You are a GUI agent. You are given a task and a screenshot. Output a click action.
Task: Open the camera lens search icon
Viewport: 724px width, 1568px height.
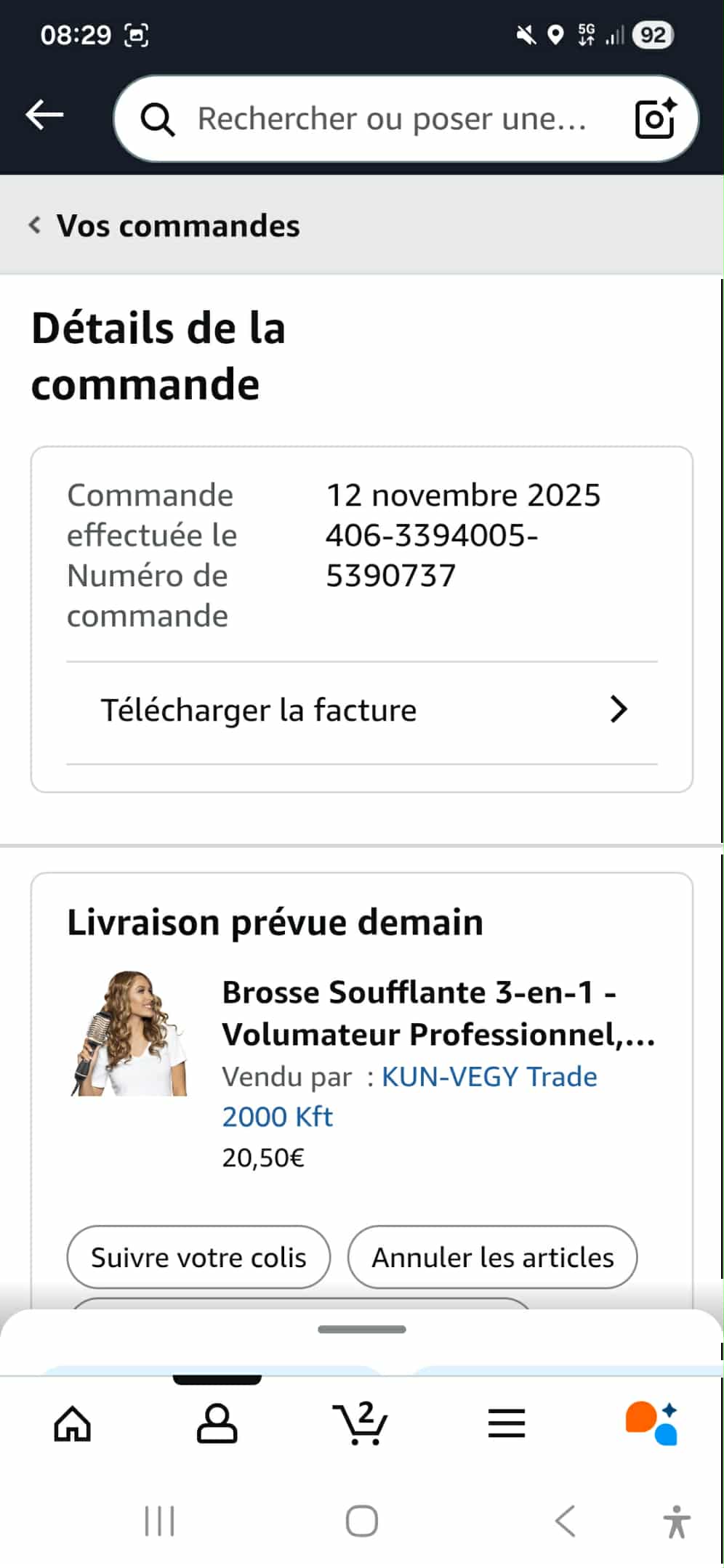tap(655, 118)
